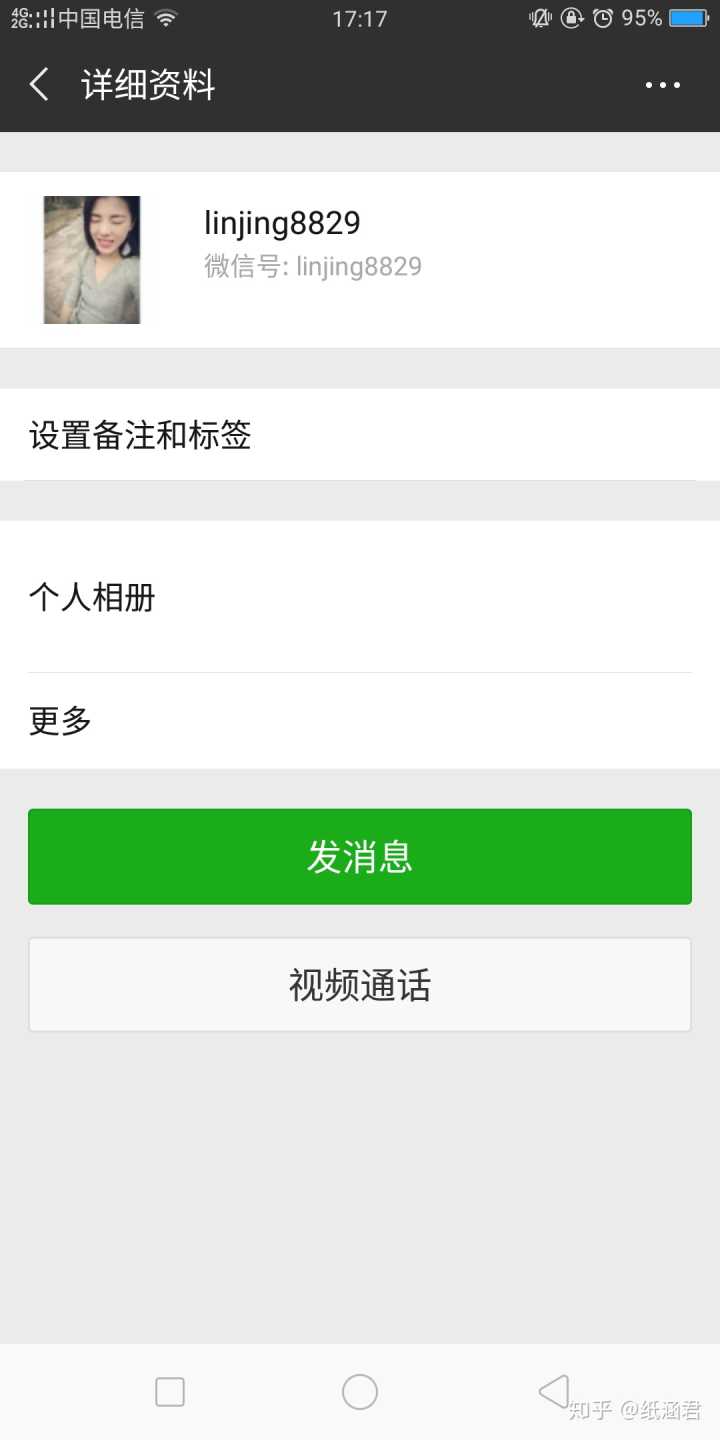The height and width of the screenshot is (1440, 720).
Task: Go back from the 详细资料 page
Action: click(40, 85)
